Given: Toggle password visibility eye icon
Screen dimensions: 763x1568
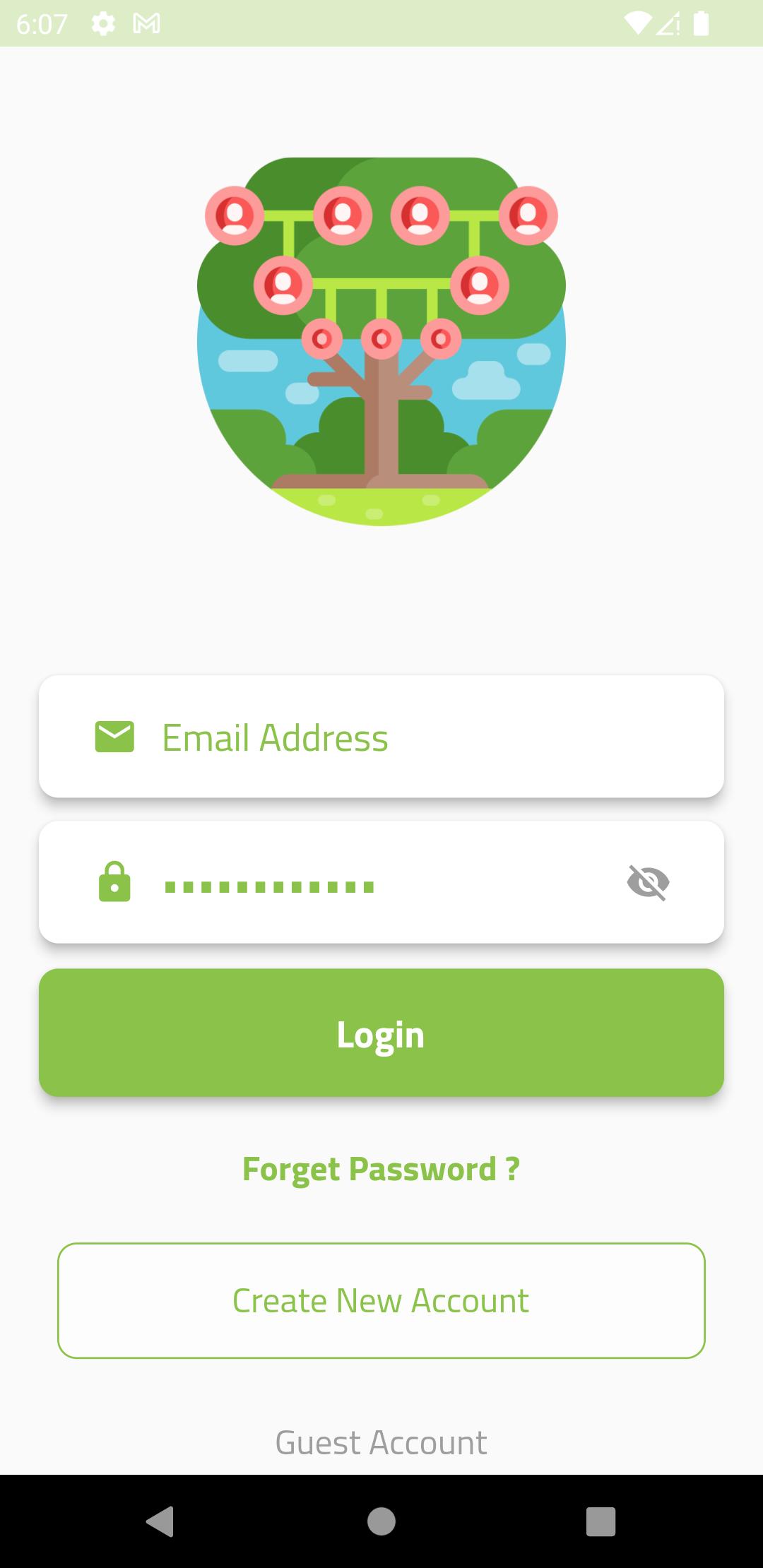Looking at the screenshot, I should coord(648,882).
